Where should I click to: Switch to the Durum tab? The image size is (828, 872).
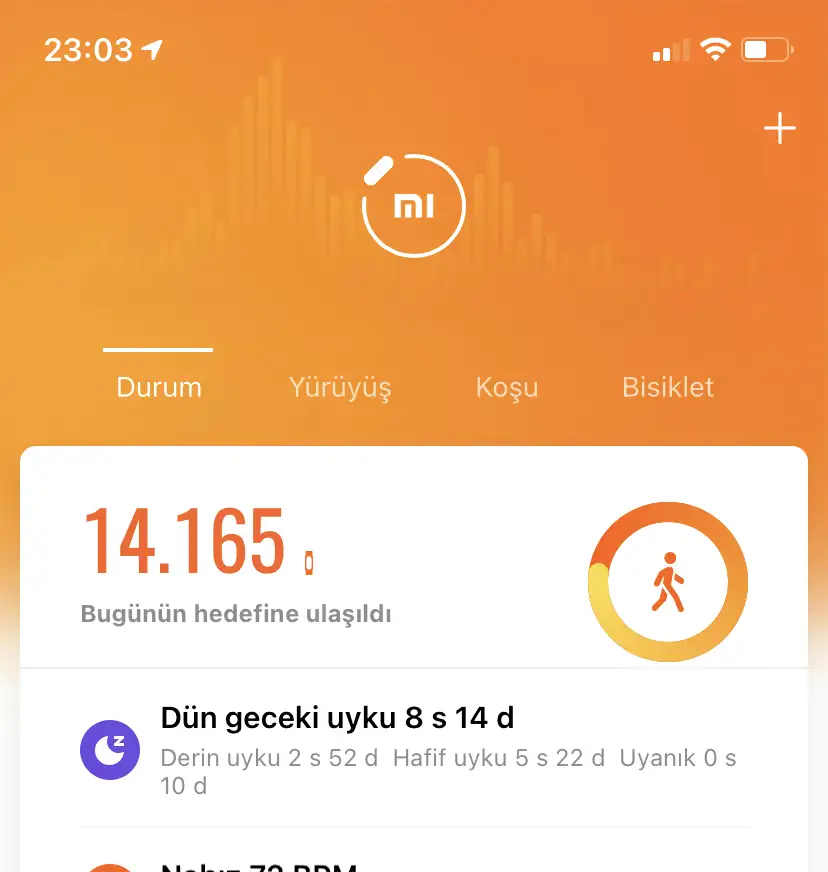pos(159,387)
